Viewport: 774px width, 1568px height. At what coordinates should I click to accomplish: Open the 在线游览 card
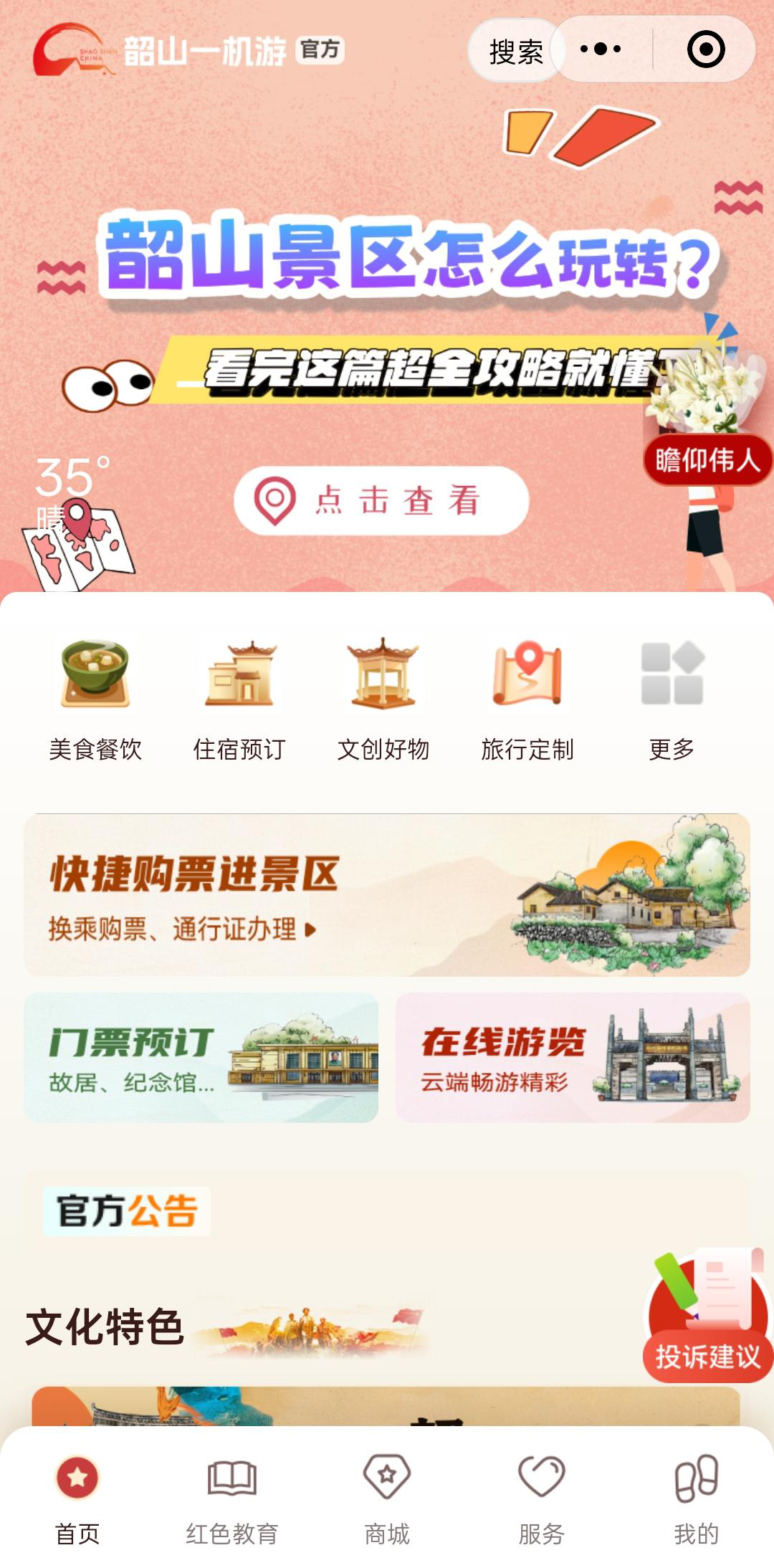(573, 1058)
